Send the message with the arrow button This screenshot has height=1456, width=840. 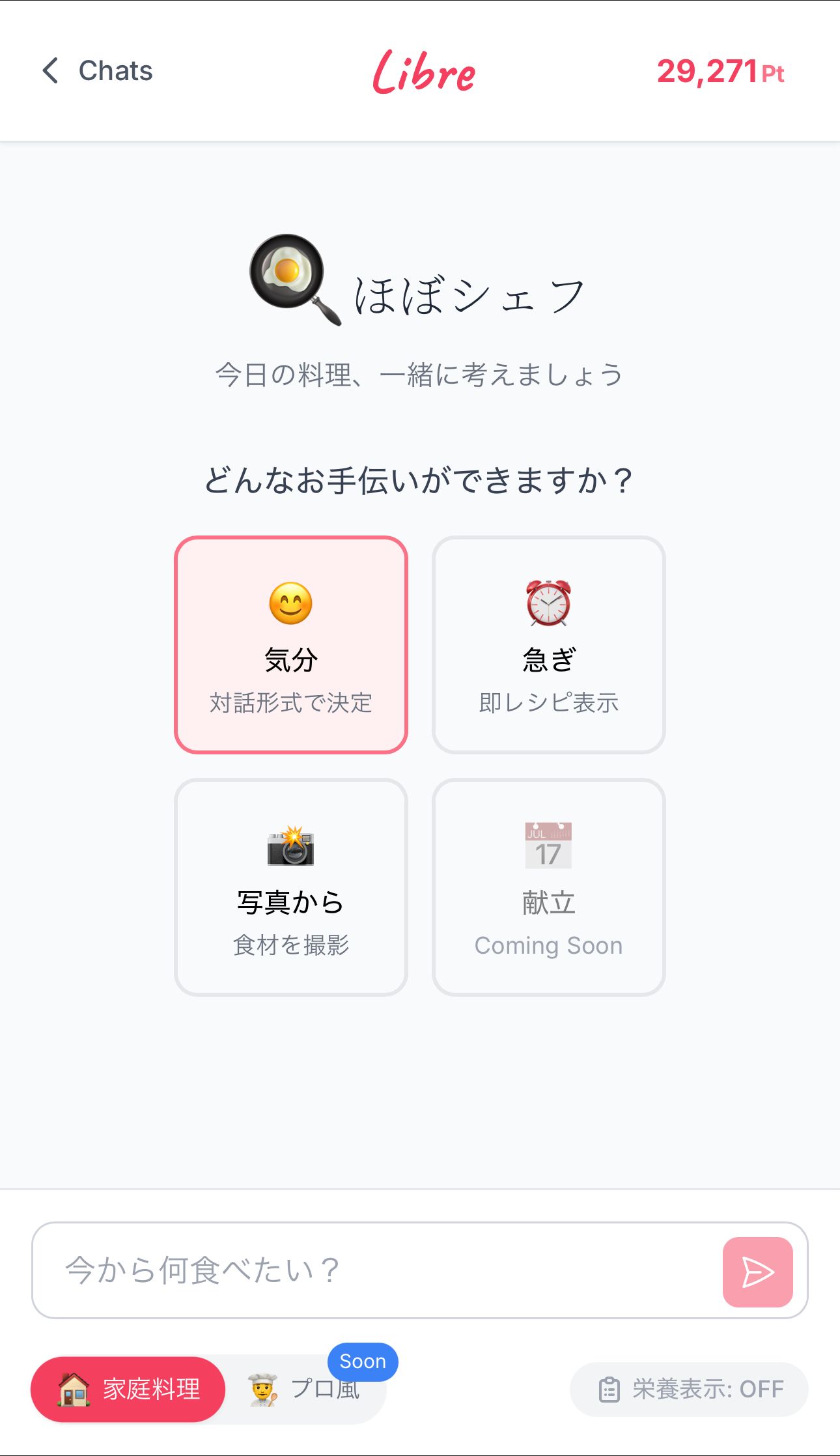point(757,1272)
